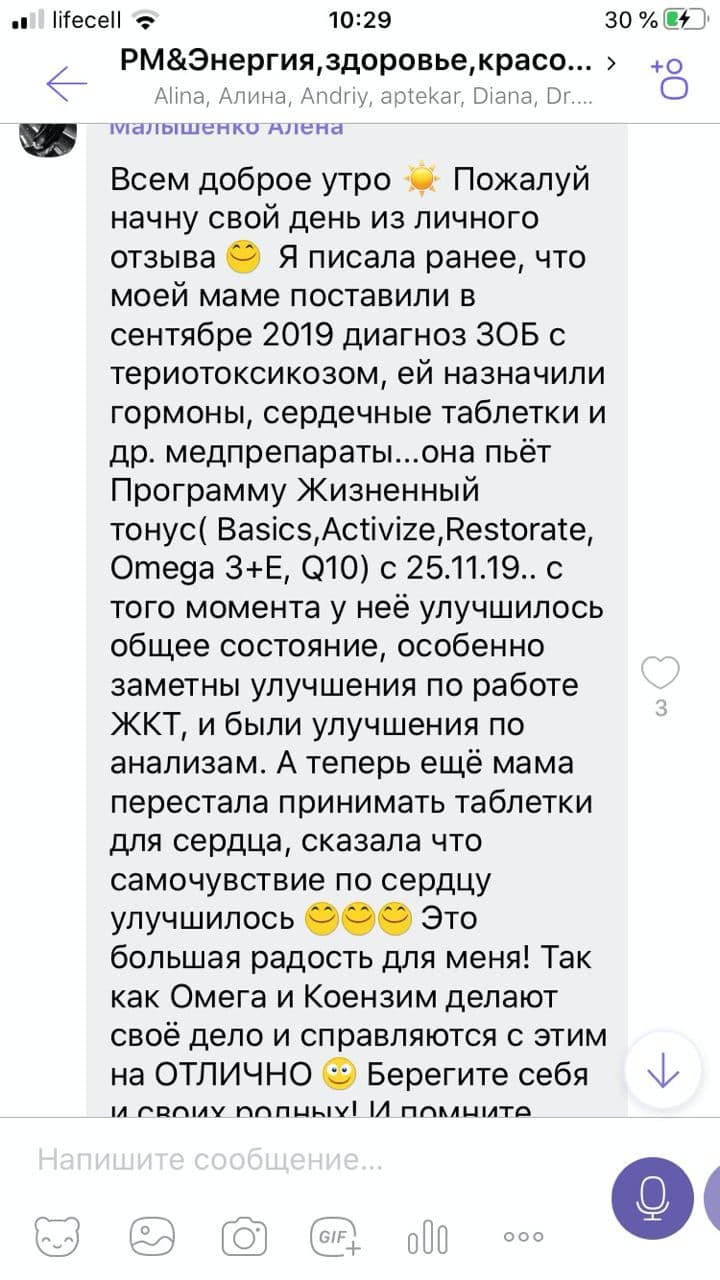
Task: Create a poll in the group
Action: point(428,1237)
